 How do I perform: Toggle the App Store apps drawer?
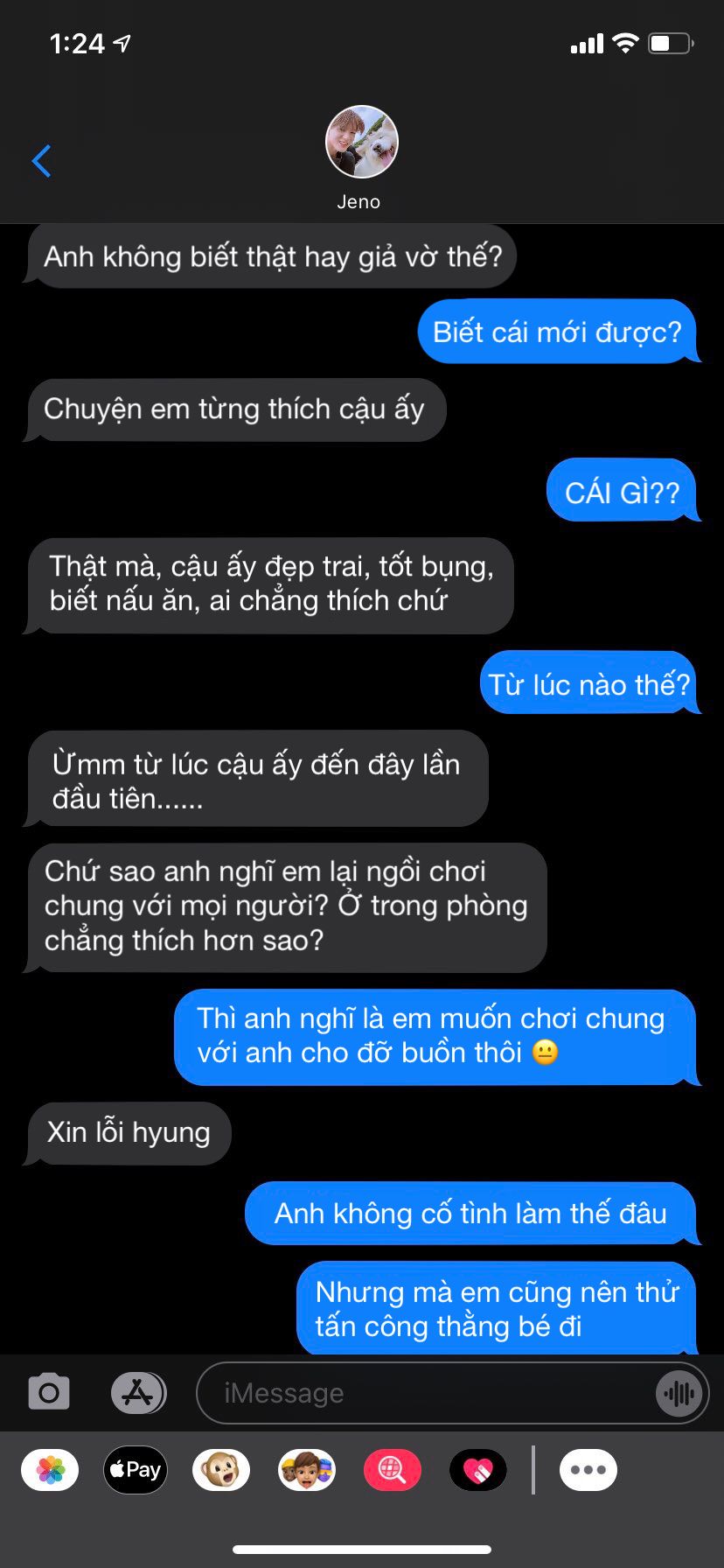[138, 1392]
